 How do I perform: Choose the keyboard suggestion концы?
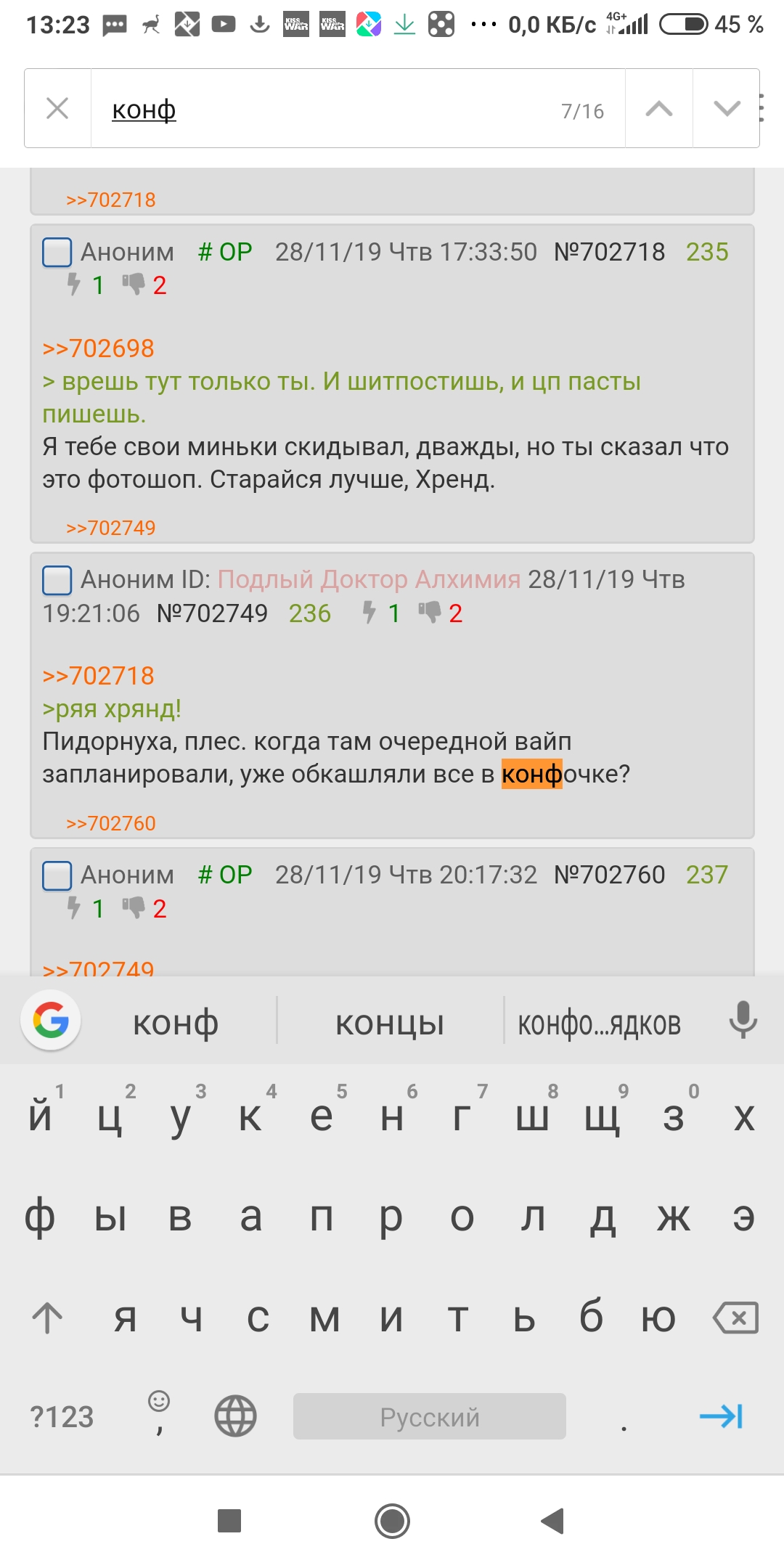[x=390, y=1023]
